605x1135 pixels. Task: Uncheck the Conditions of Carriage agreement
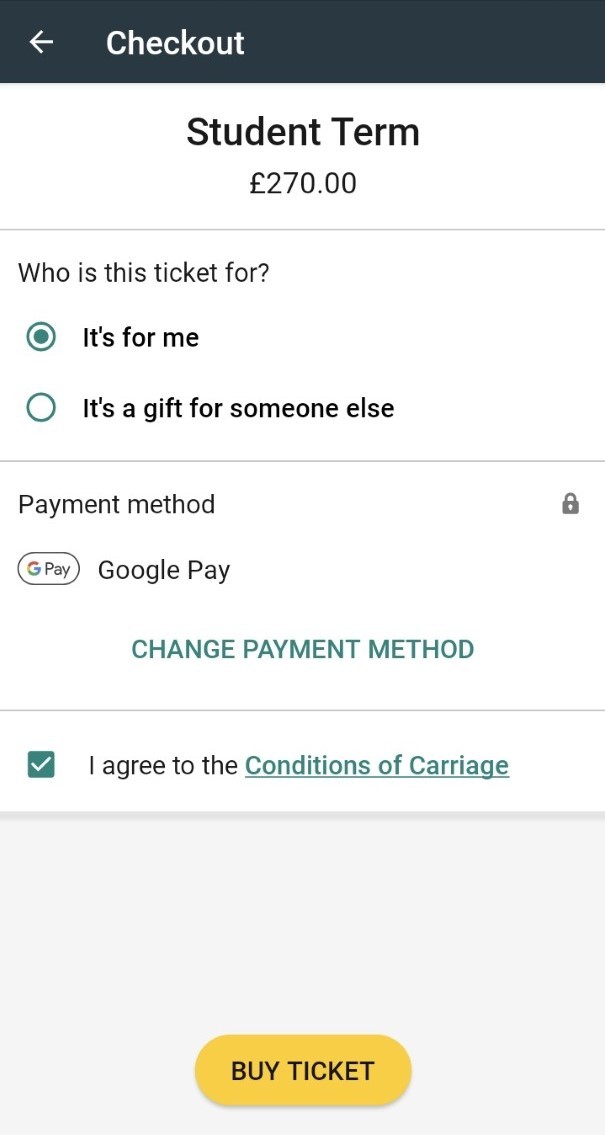[41, 765]
